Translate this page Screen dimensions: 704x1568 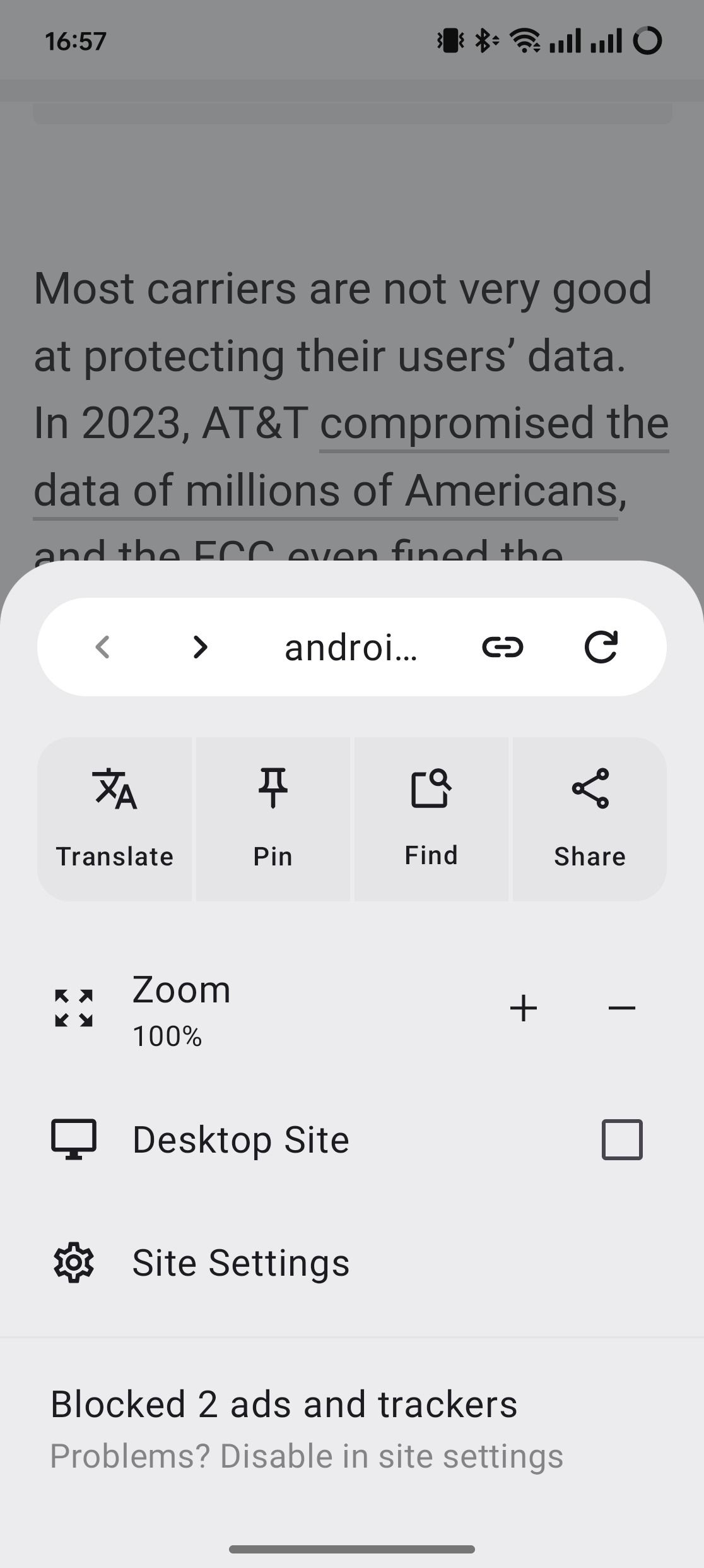(x=115, y=819)
